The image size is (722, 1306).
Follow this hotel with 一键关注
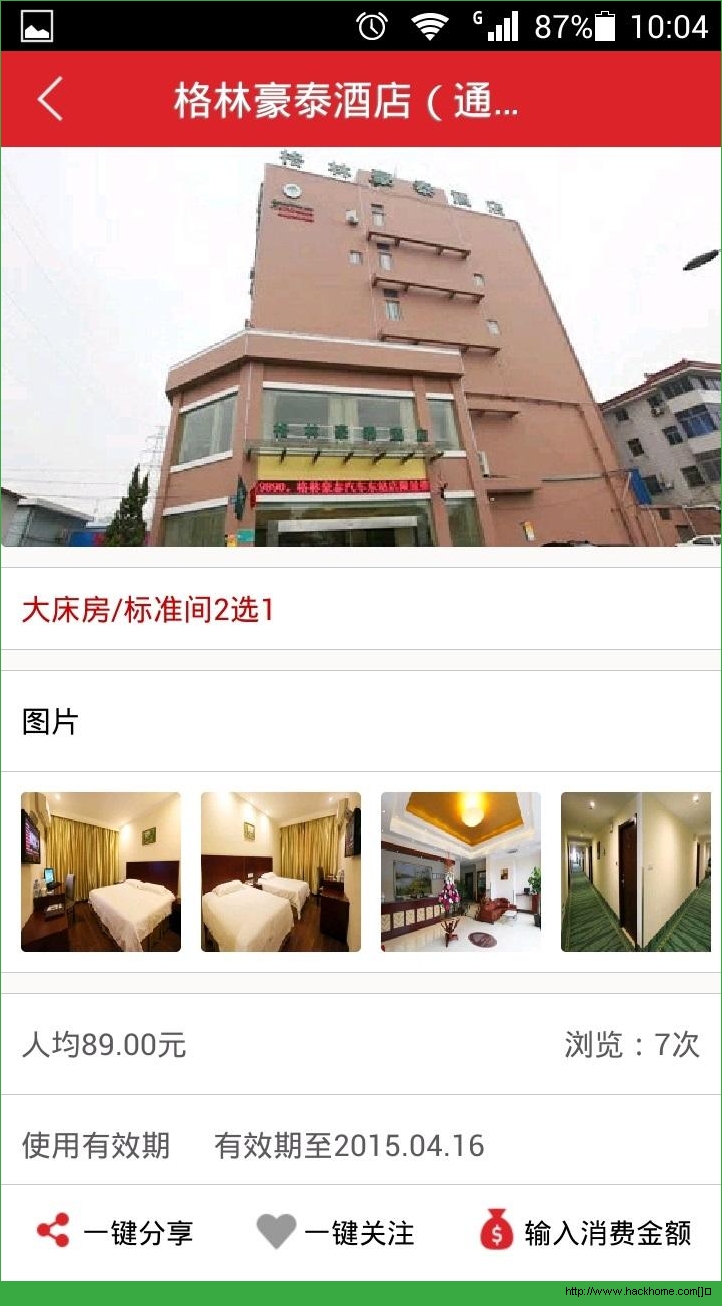pos(335,1232)
